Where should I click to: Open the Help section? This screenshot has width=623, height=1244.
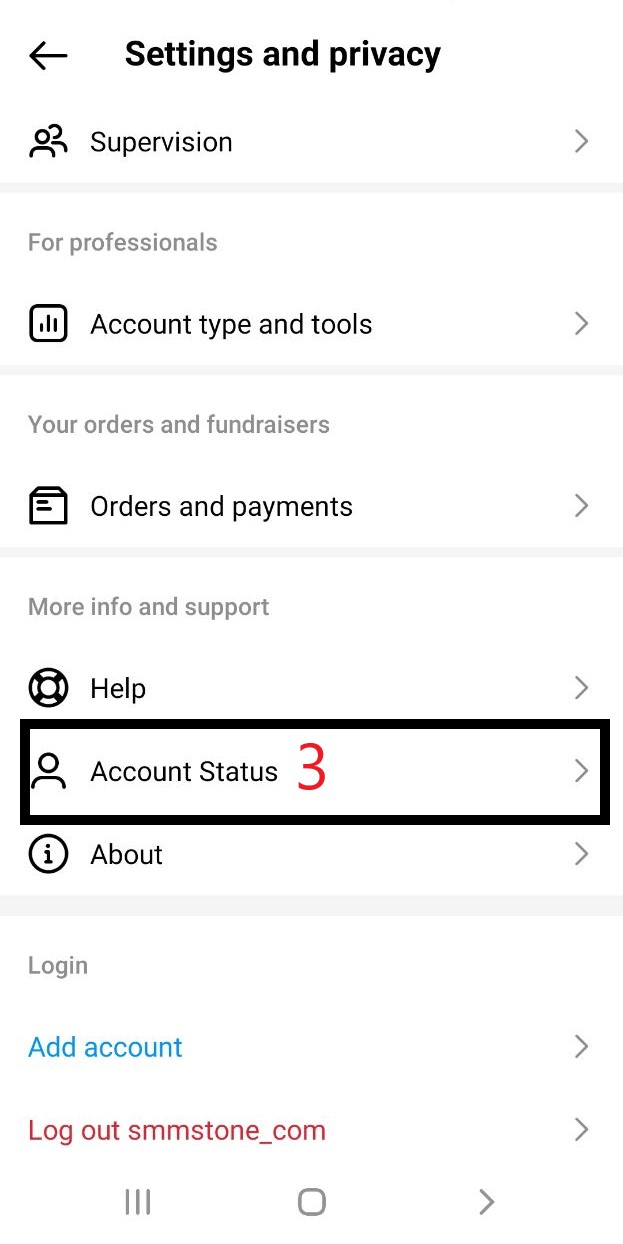tap(311, 688)
